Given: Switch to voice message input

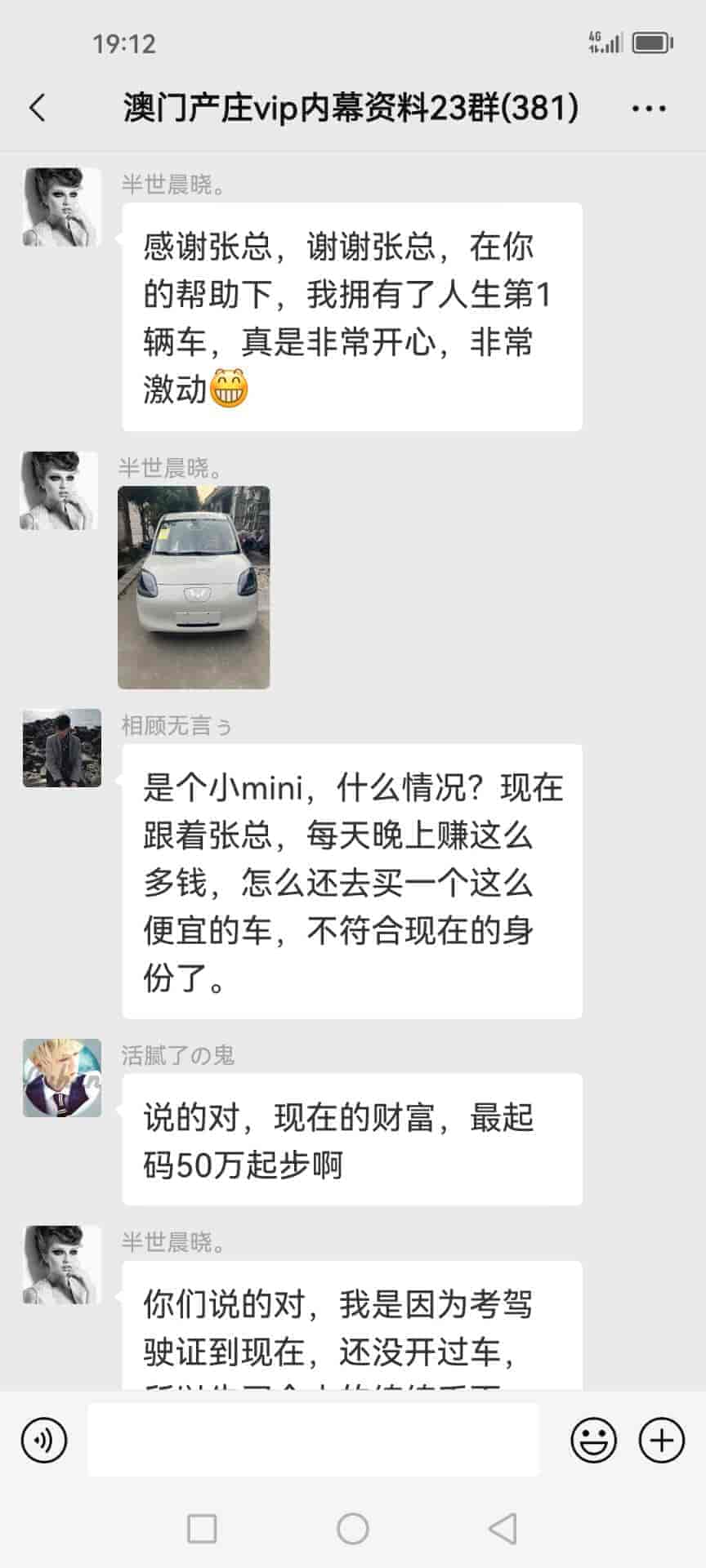Looking at the screenshot, I should 44,1440.
